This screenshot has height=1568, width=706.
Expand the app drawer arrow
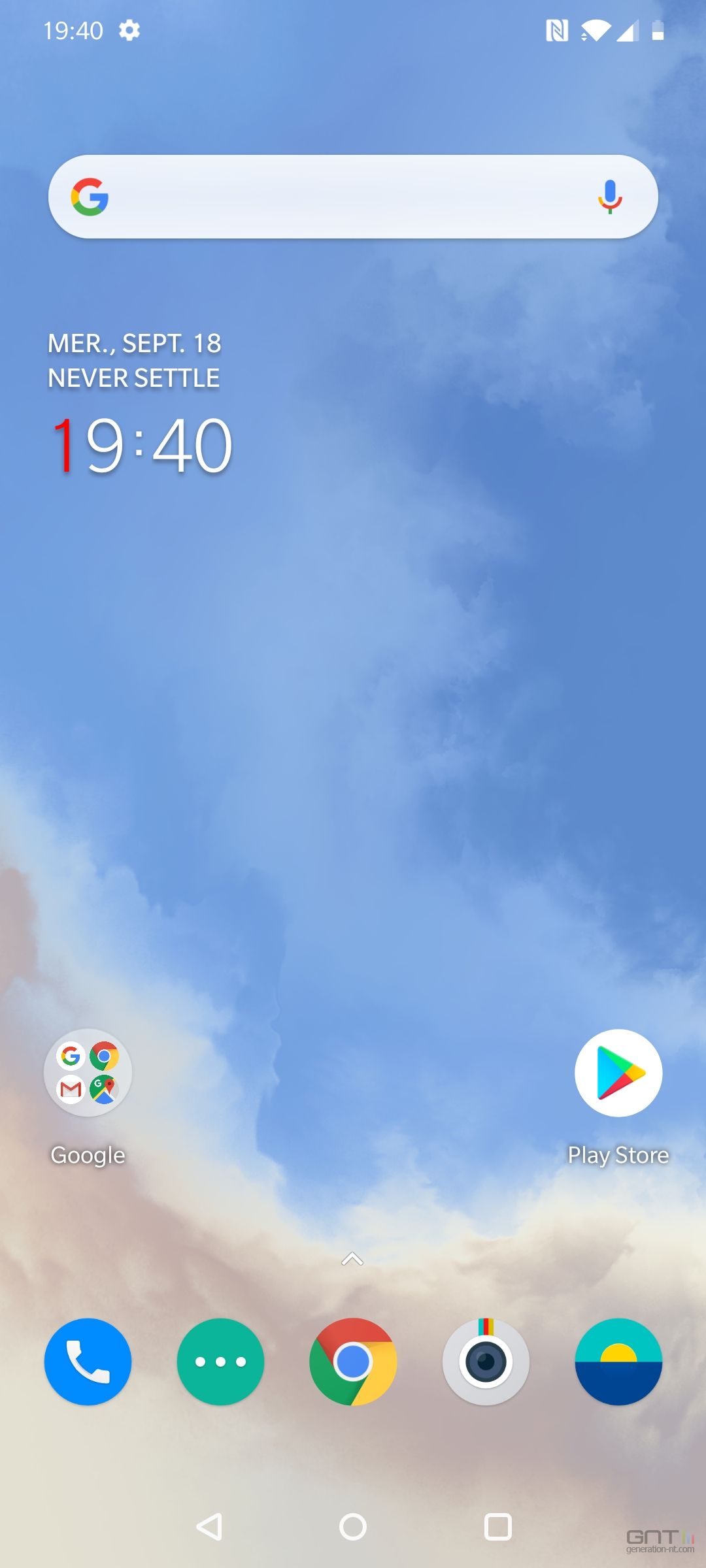point(352,1259)
